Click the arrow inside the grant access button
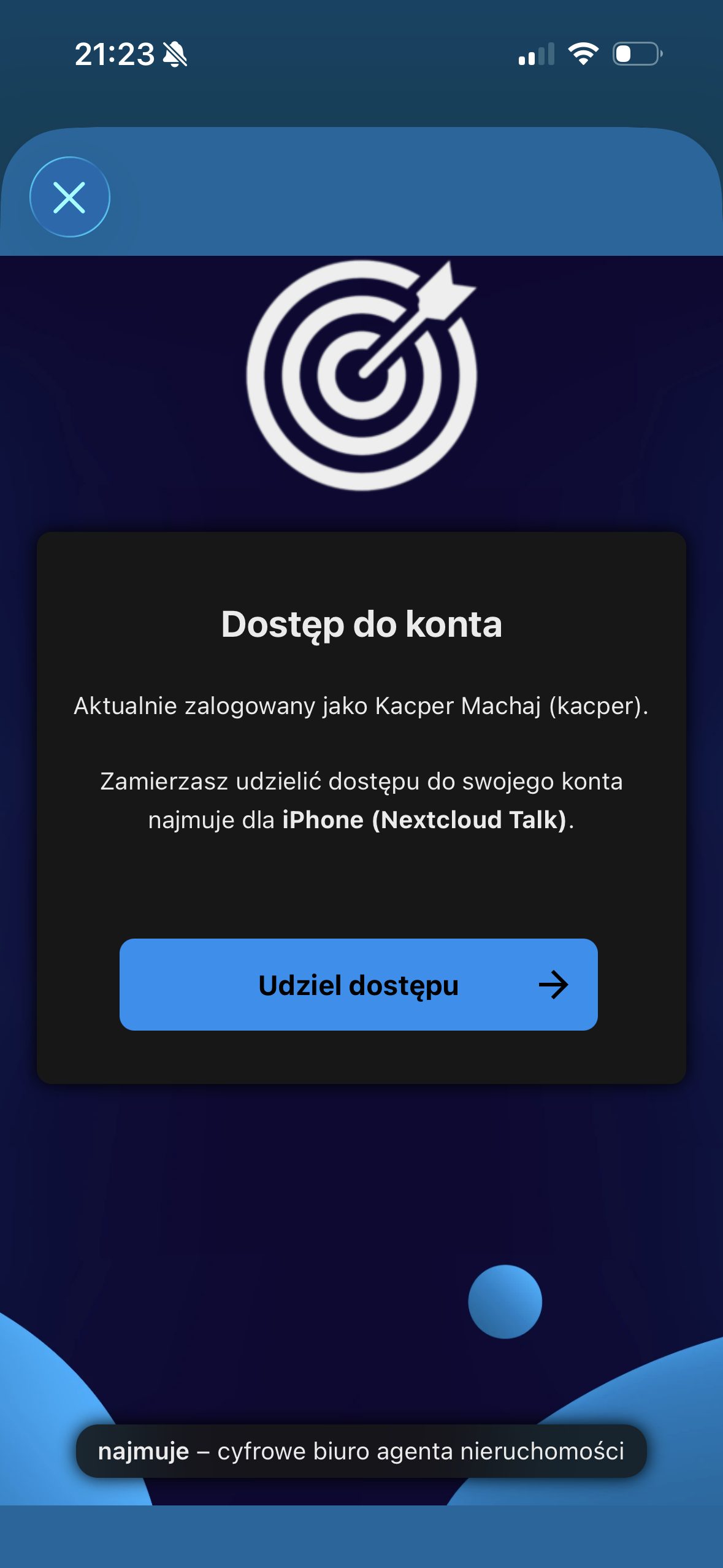The image size is (723, 1568). [554, 984]
